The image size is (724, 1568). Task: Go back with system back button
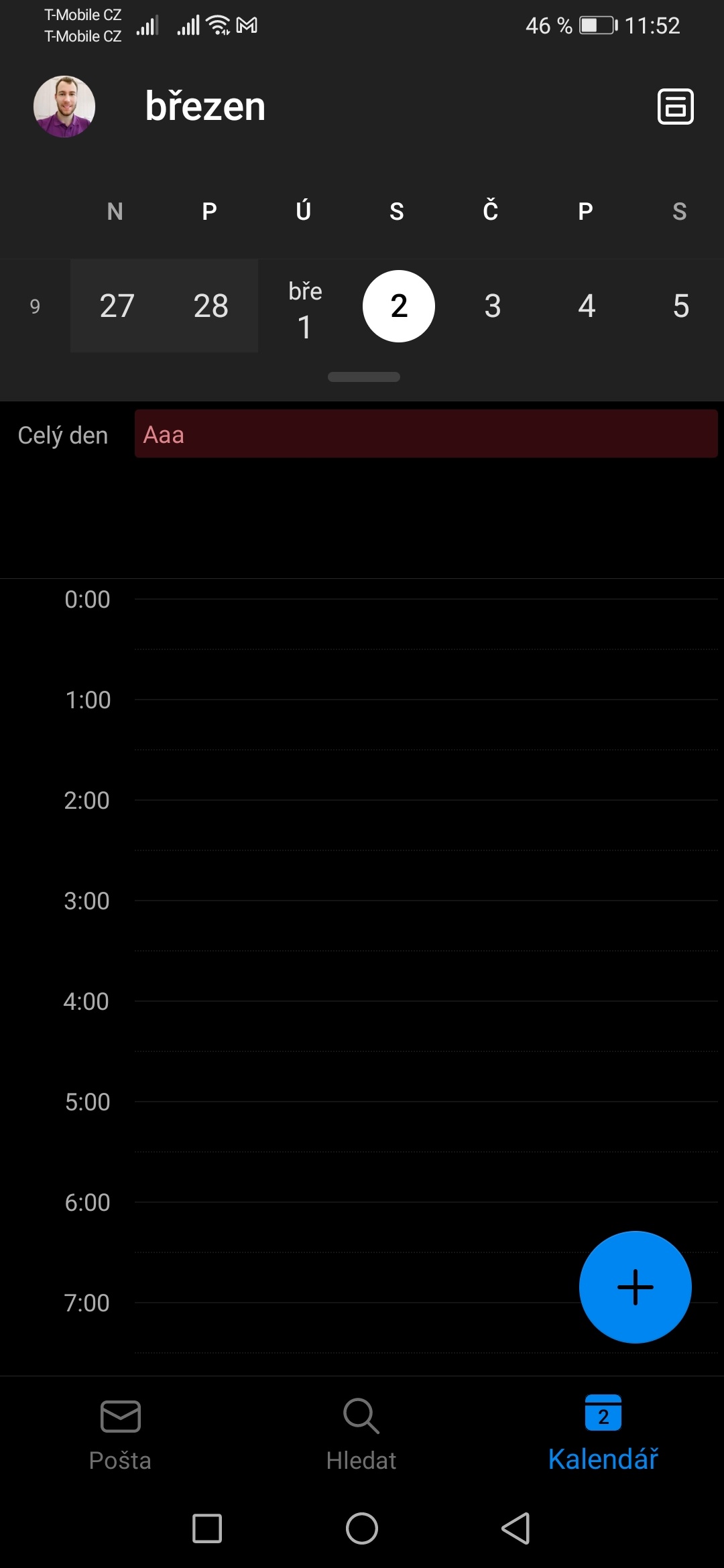pos(516,1528)
